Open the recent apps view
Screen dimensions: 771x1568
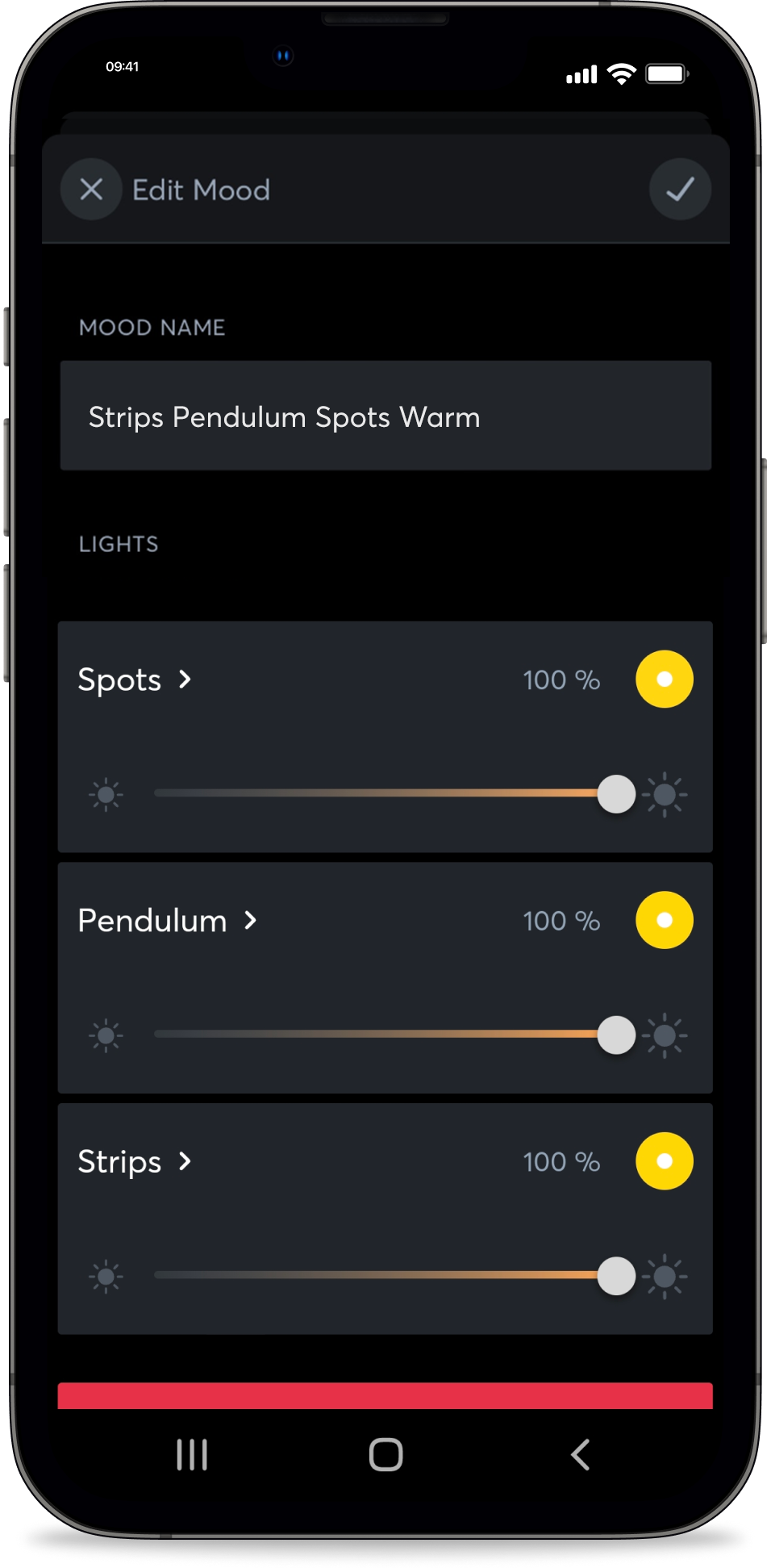coord(192,1455)
